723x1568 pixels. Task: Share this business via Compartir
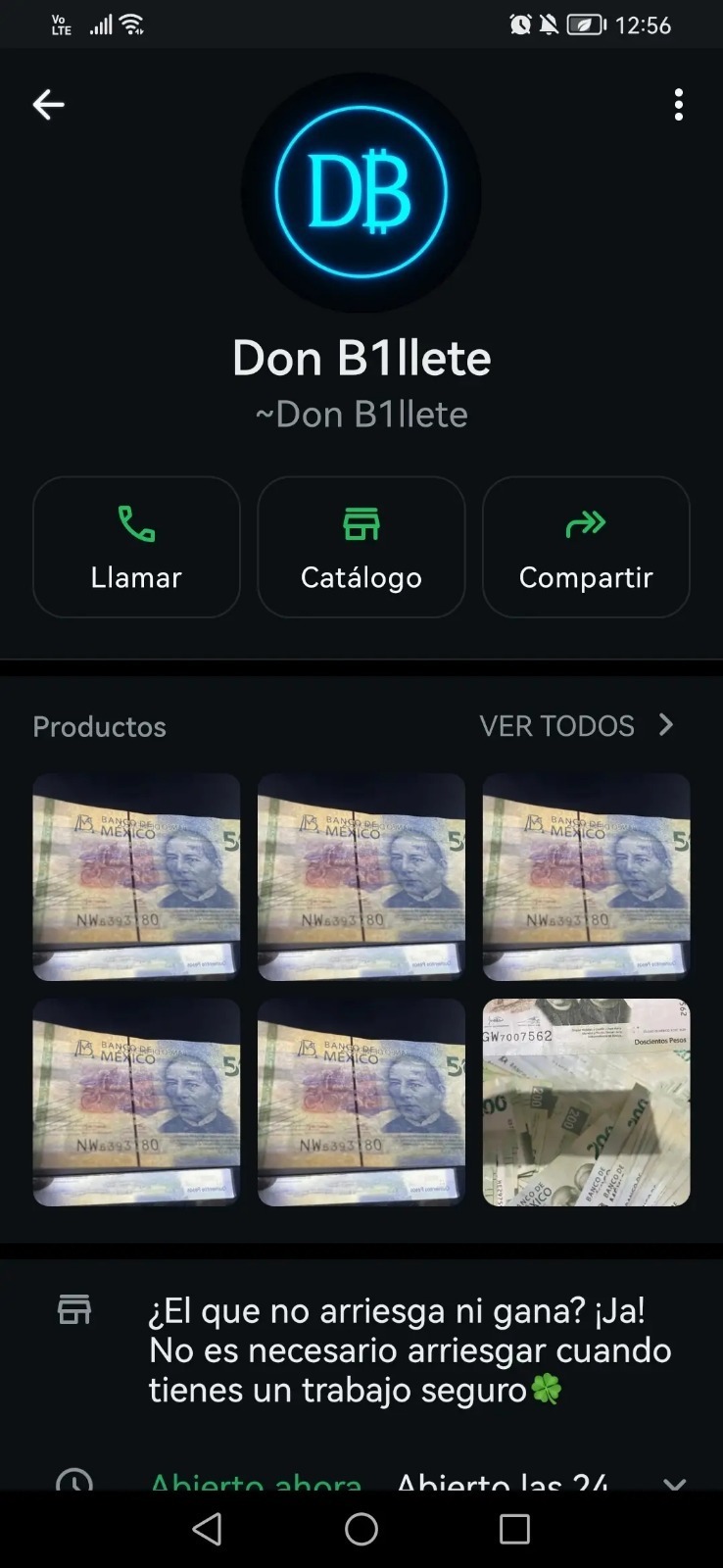pyautogui.click(x=586, y=547)
